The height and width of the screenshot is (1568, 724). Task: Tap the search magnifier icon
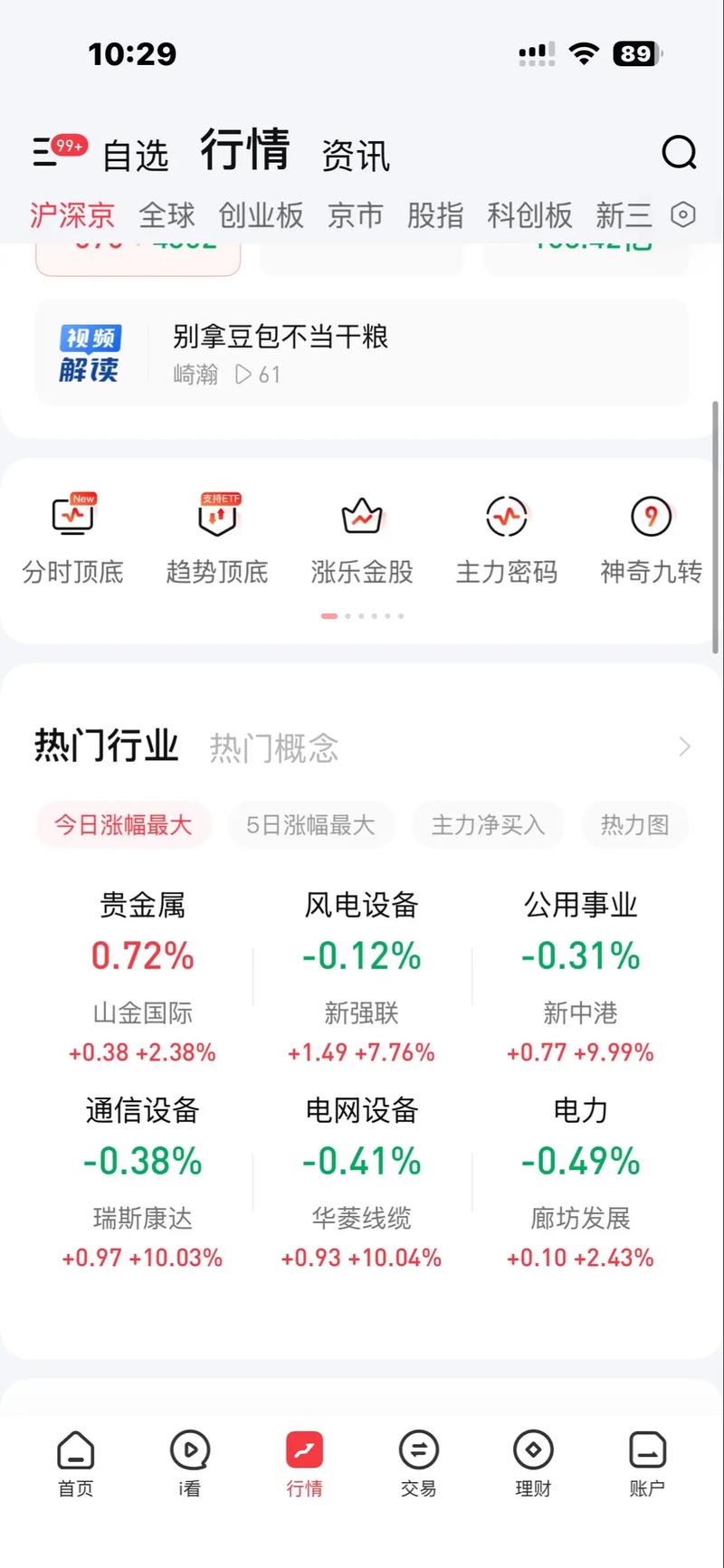(680, 153)
